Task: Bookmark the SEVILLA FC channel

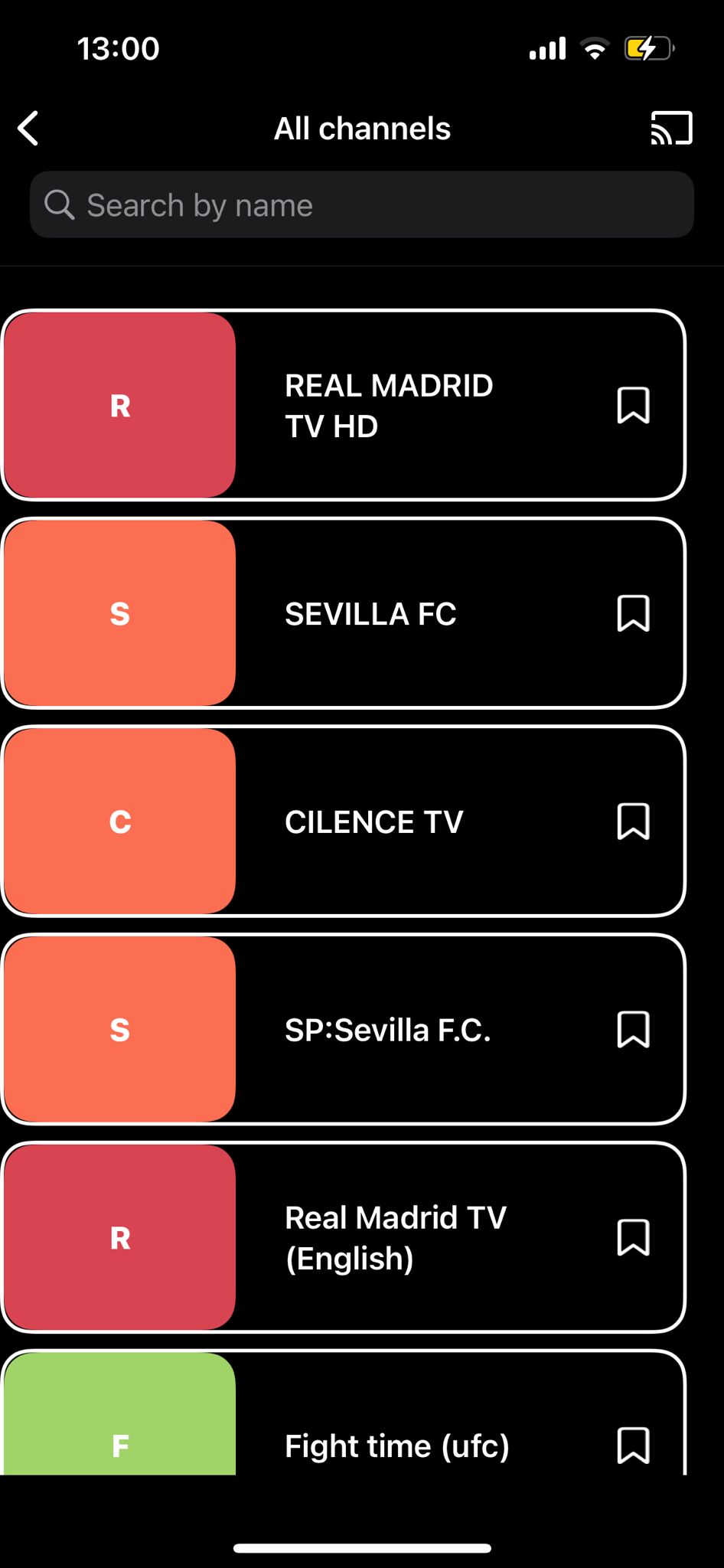Action: pyautogui.click(x=633, y=614)
